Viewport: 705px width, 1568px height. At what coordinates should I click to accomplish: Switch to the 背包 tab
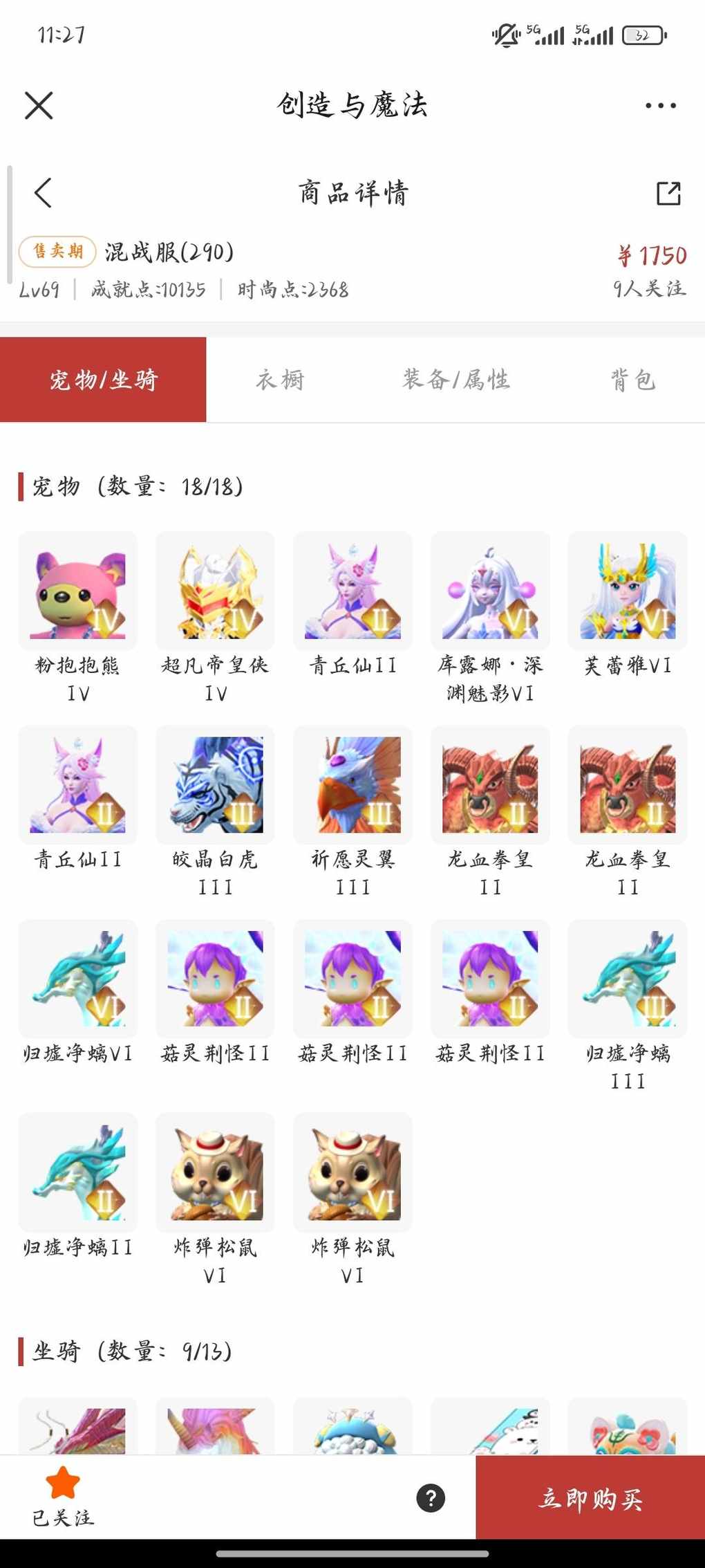tap(632, 380)
